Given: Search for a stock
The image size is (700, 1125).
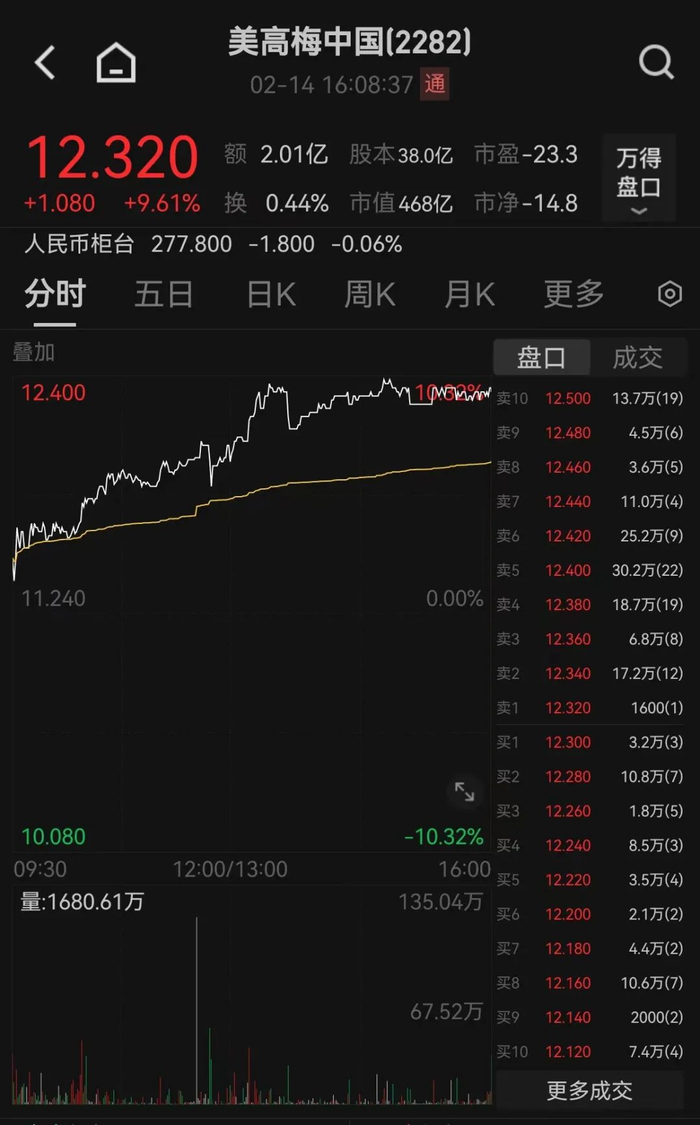Looking at the screenshot, I should [x=656, y=63].
